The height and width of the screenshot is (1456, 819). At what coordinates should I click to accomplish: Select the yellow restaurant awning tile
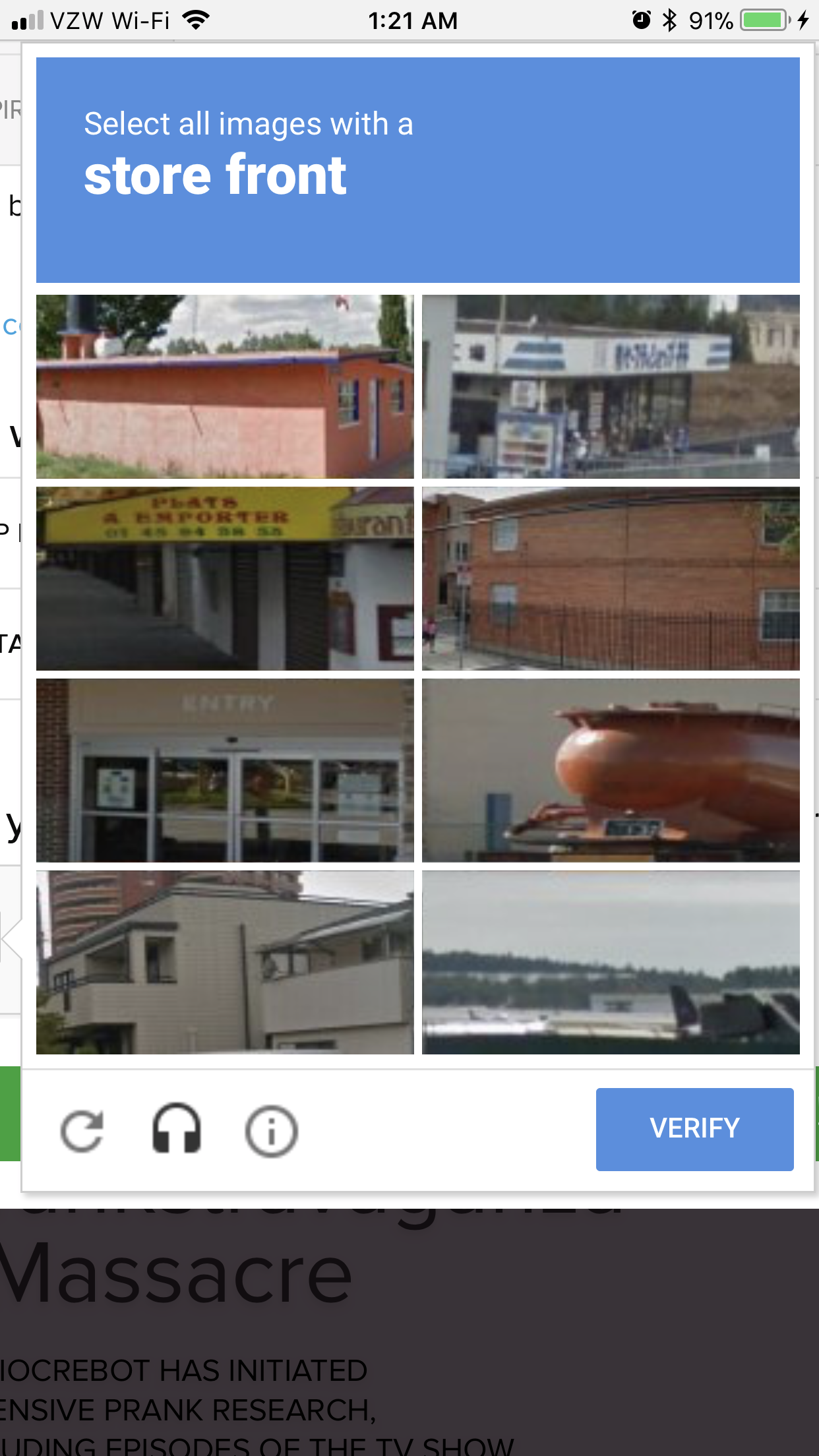[225, 578]
